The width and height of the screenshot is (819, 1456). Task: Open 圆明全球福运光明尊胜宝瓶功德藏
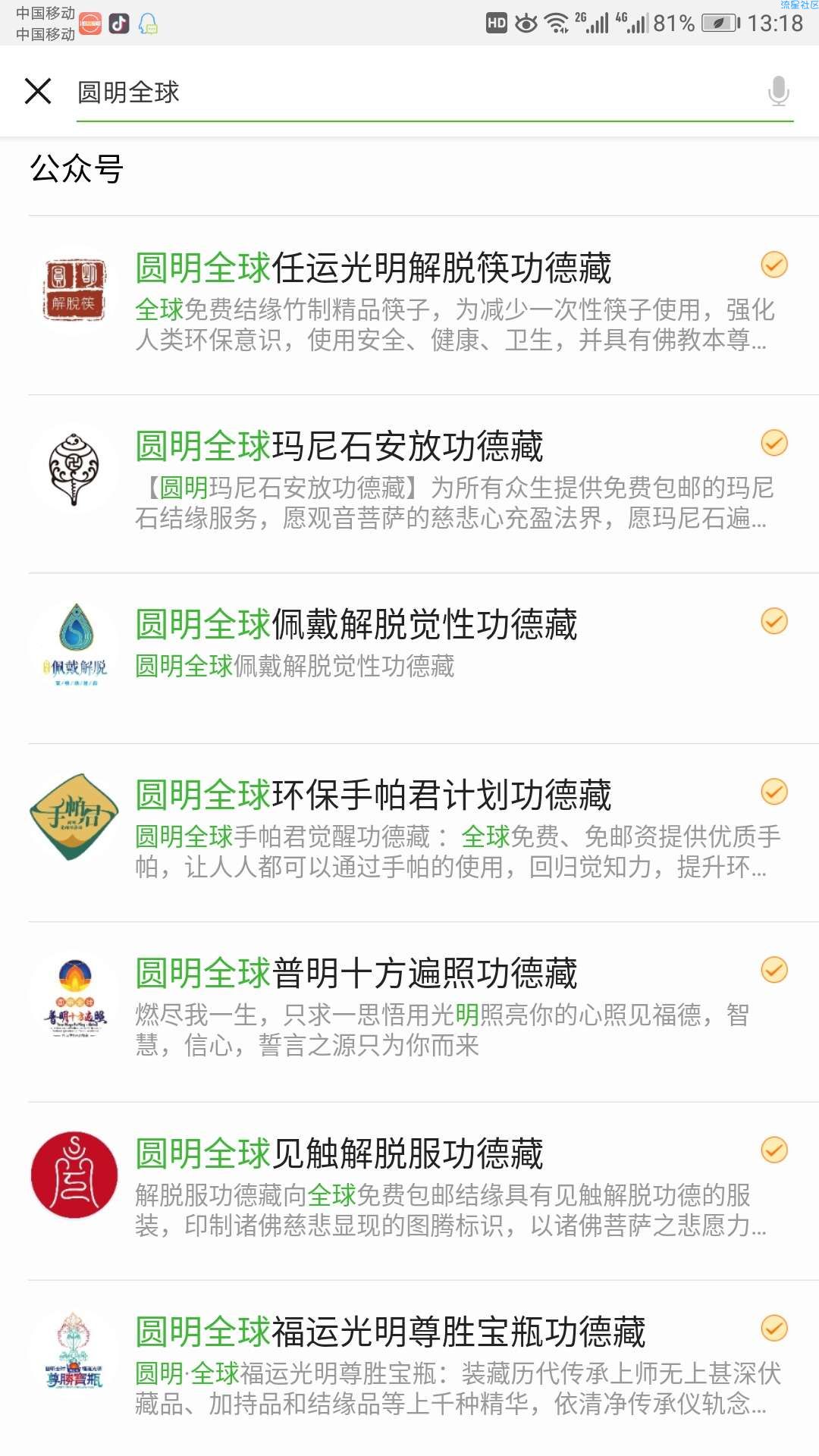pyautogui.click(x=409, y=1369)
